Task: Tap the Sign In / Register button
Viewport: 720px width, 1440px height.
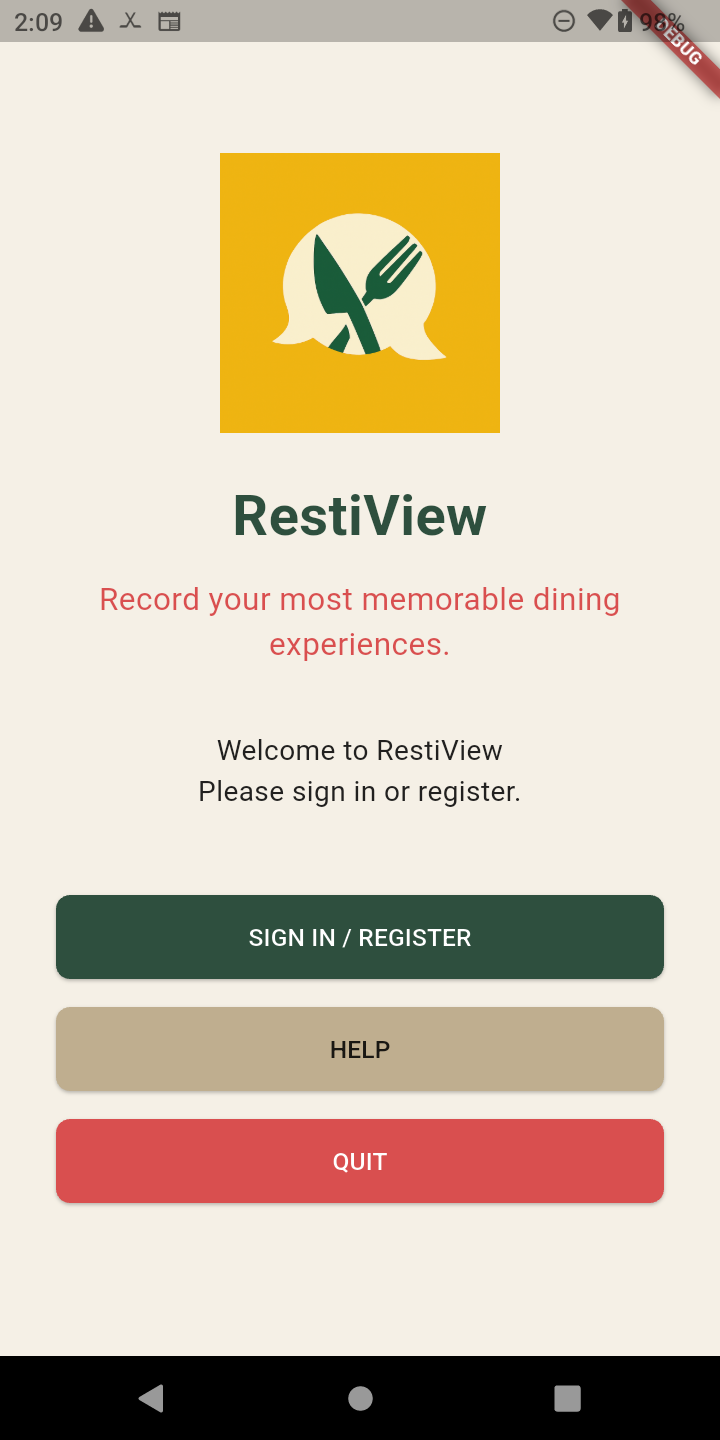Action: point(360,937)
